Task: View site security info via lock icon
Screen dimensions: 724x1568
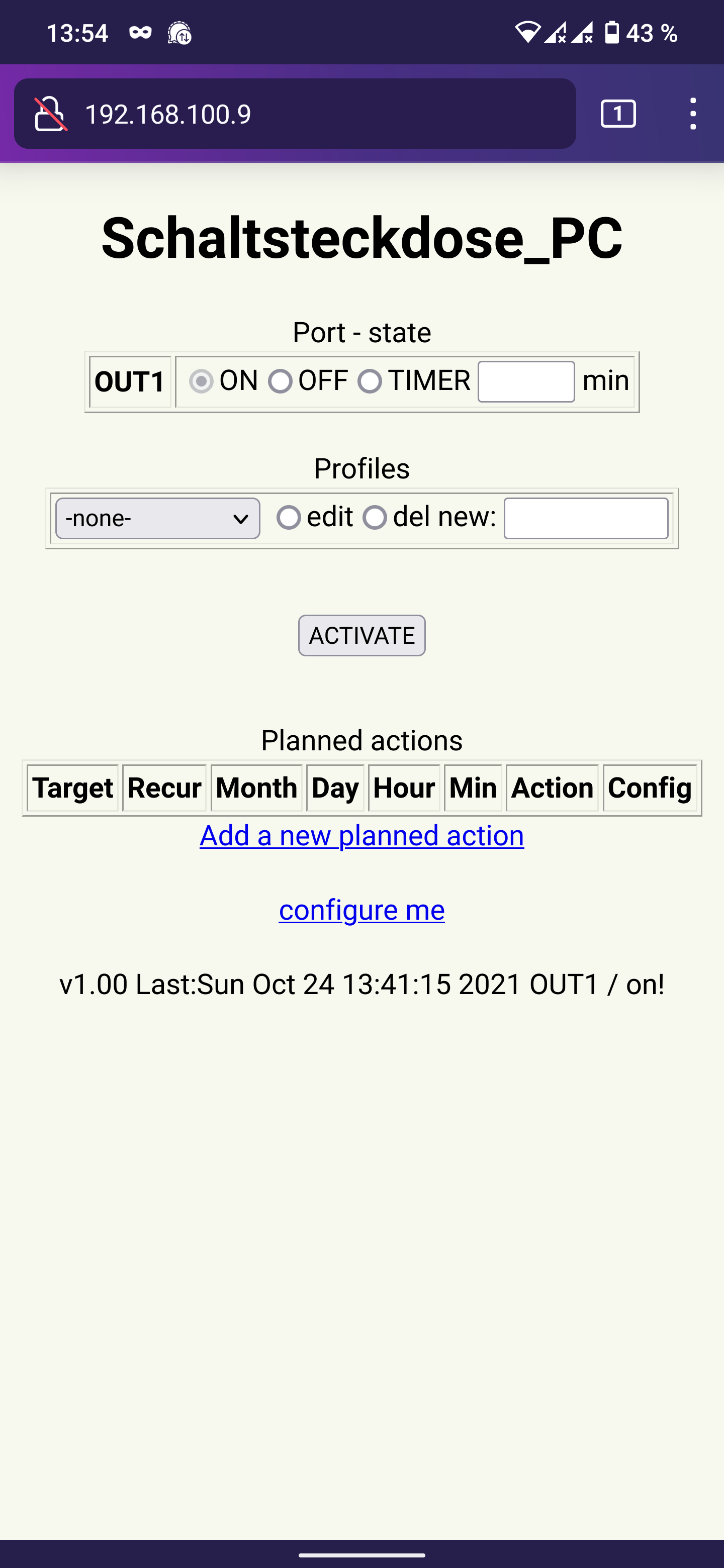Action: pos(50,114)
